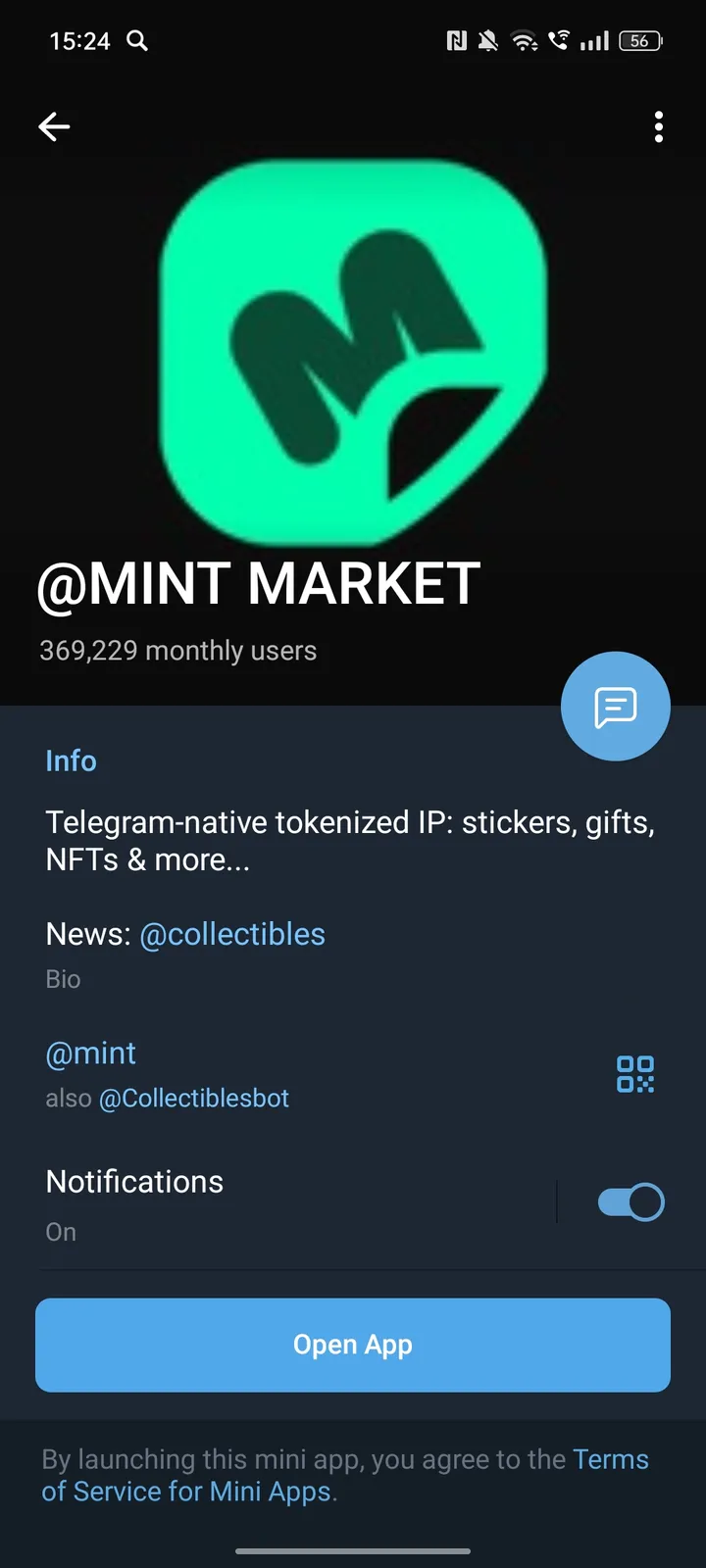Tap the Bio label area
This screenshot has width=706, height=1568.
pyautogui.click(x=63, y=979)
